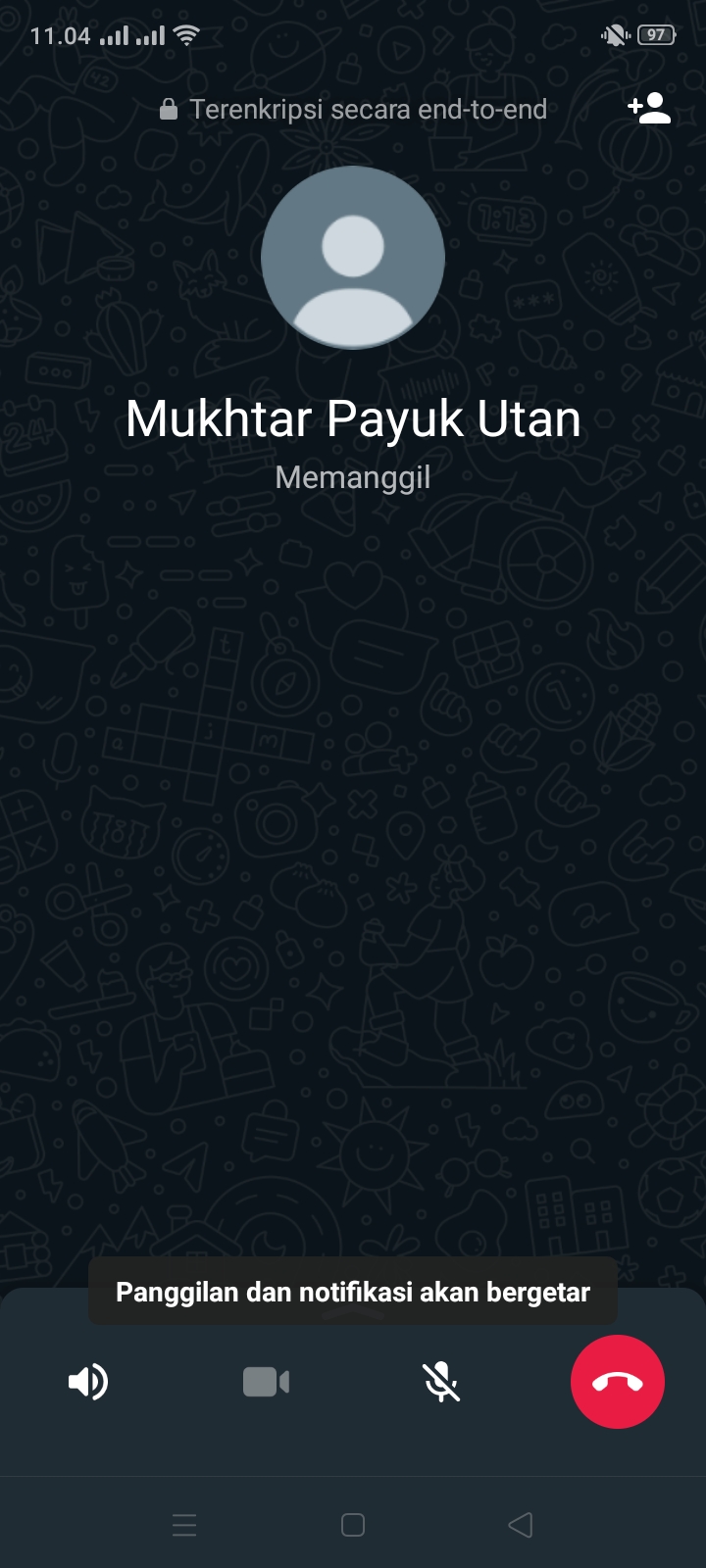End the call with red hangup button

click(618, 1382)
